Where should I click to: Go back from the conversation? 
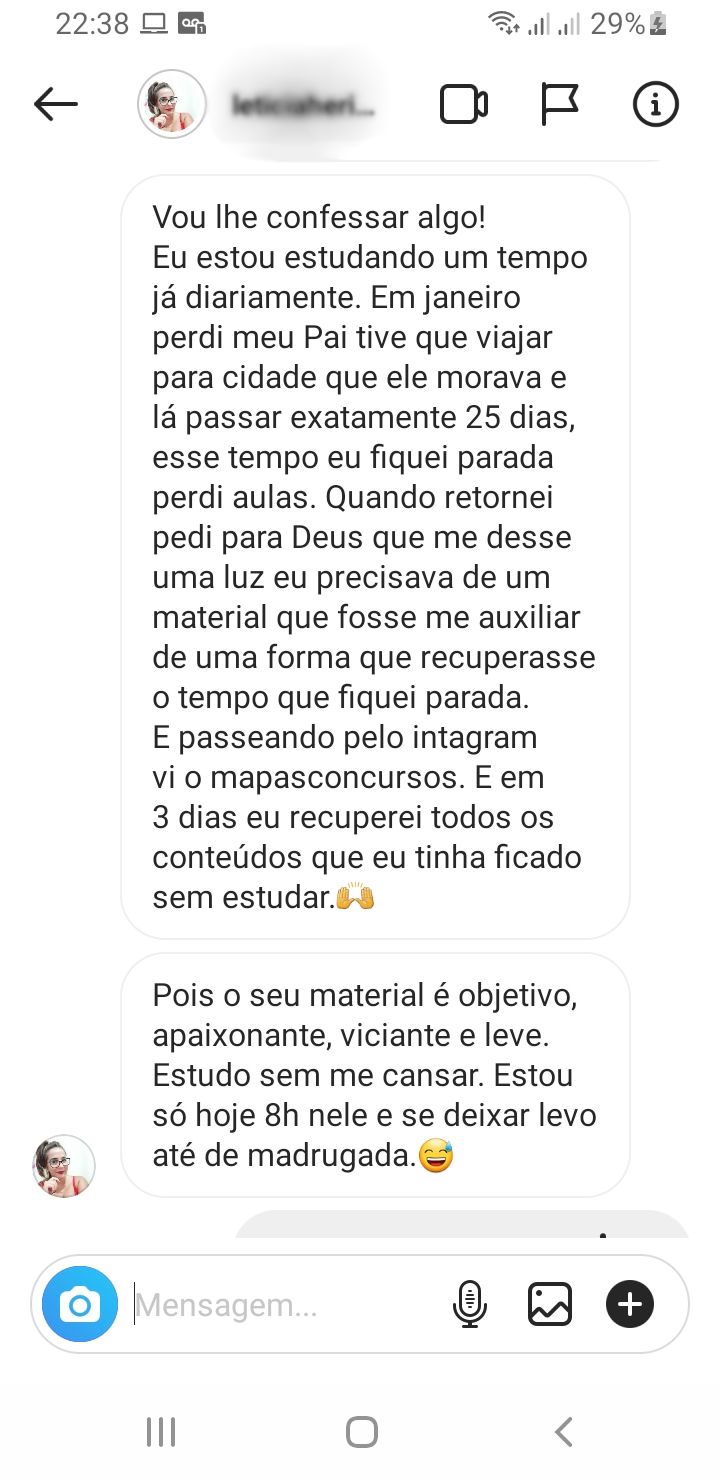tap(55, 104)
